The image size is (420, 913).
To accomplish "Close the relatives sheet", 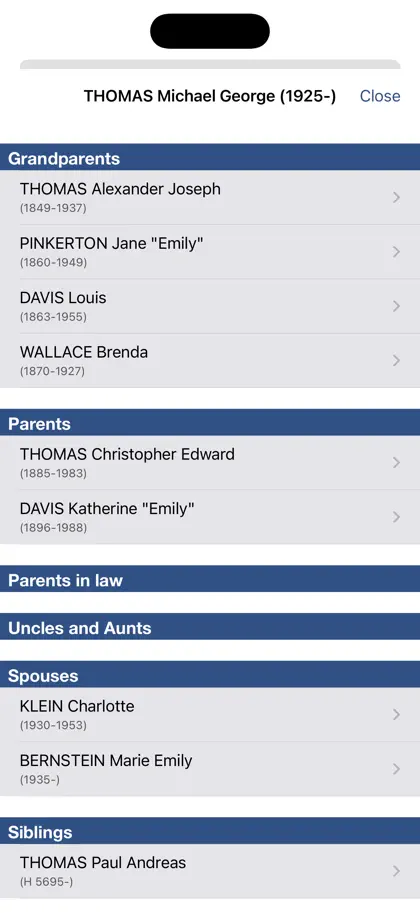I will [x=380, y=96].
